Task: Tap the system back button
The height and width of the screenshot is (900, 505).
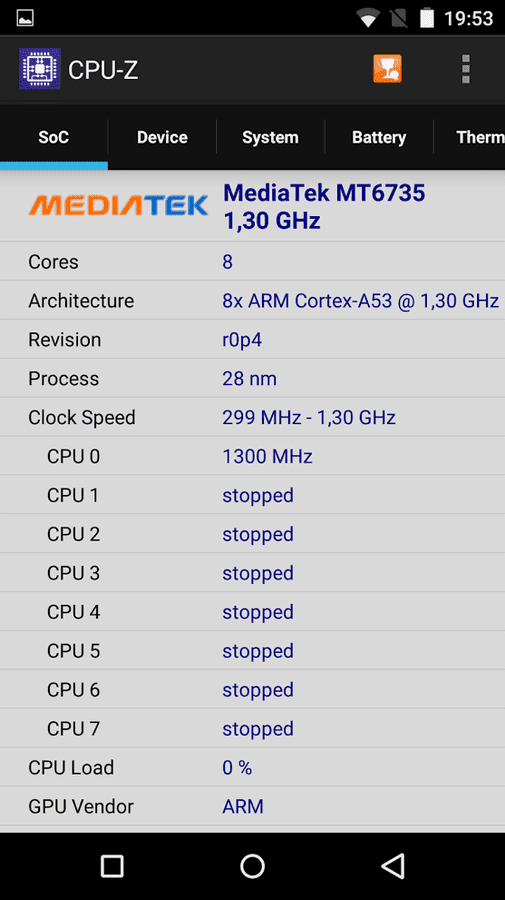Action: coord(394,866)
